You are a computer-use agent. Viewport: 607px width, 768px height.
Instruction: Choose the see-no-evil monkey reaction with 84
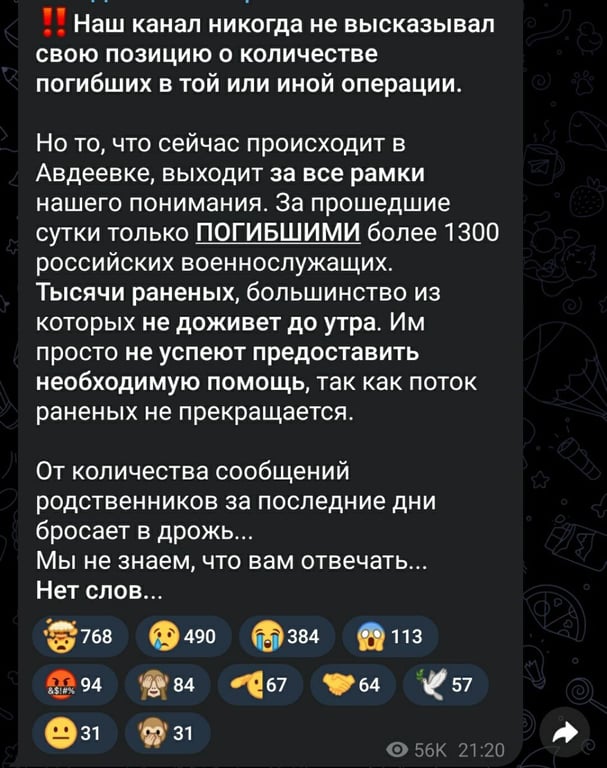click(x=168, y=685)
